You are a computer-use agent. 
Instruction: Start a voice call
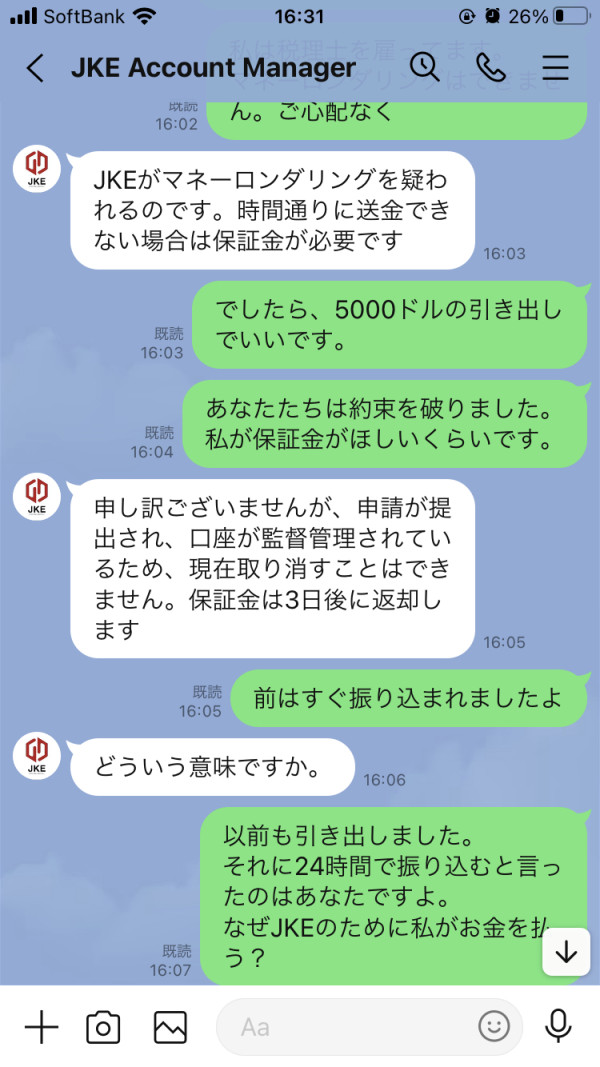point(490,67)
